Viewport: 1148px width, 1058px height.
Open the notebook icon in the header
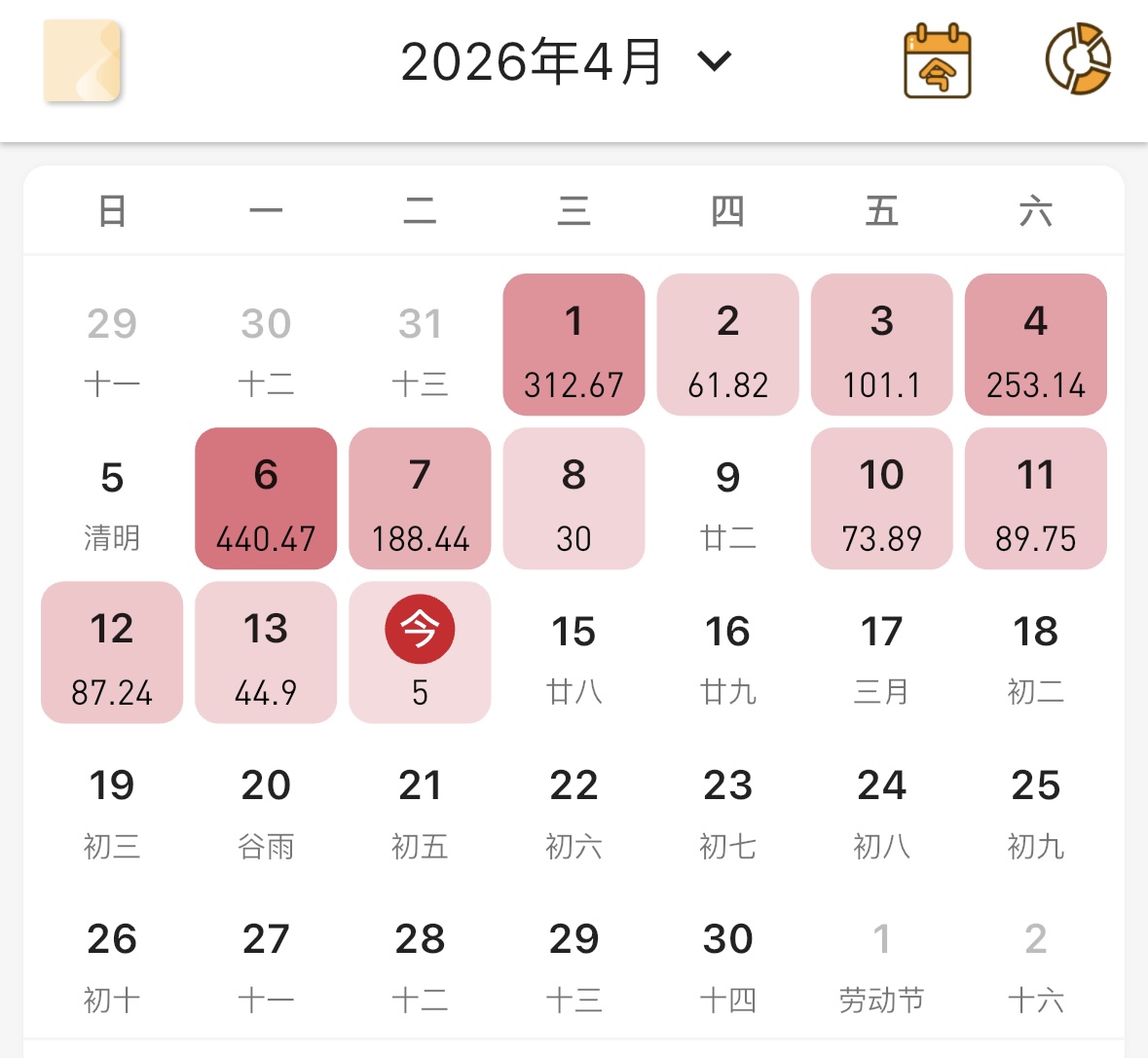coord(82,61)
